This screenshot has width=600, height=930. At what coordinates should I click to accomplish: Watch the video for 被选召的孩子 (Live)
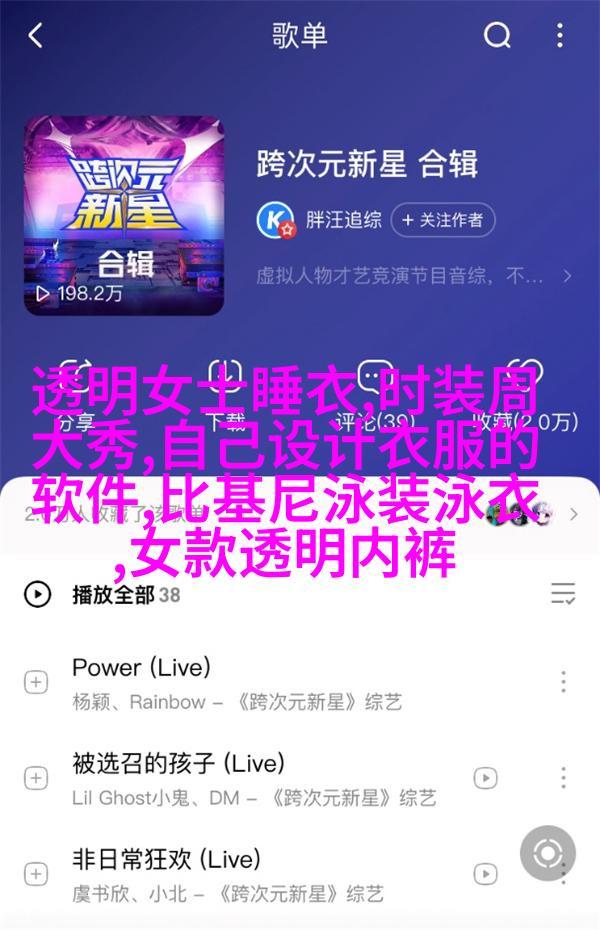[x=485, y=777]
